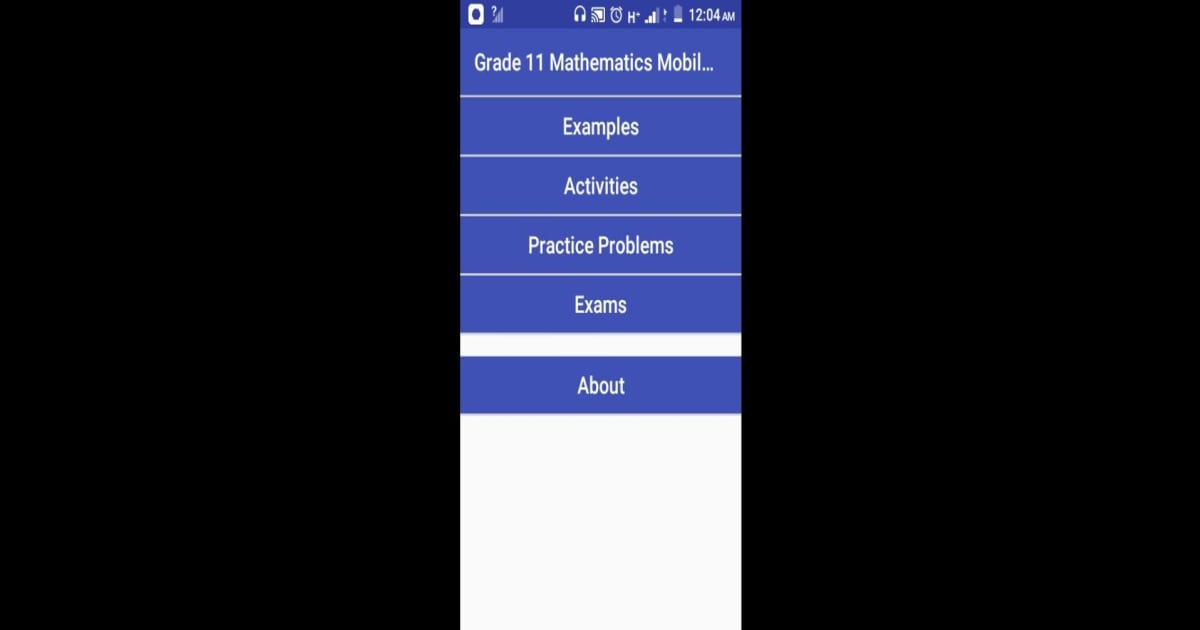
Task: Open the Examples section
Action: pos(600,127)
